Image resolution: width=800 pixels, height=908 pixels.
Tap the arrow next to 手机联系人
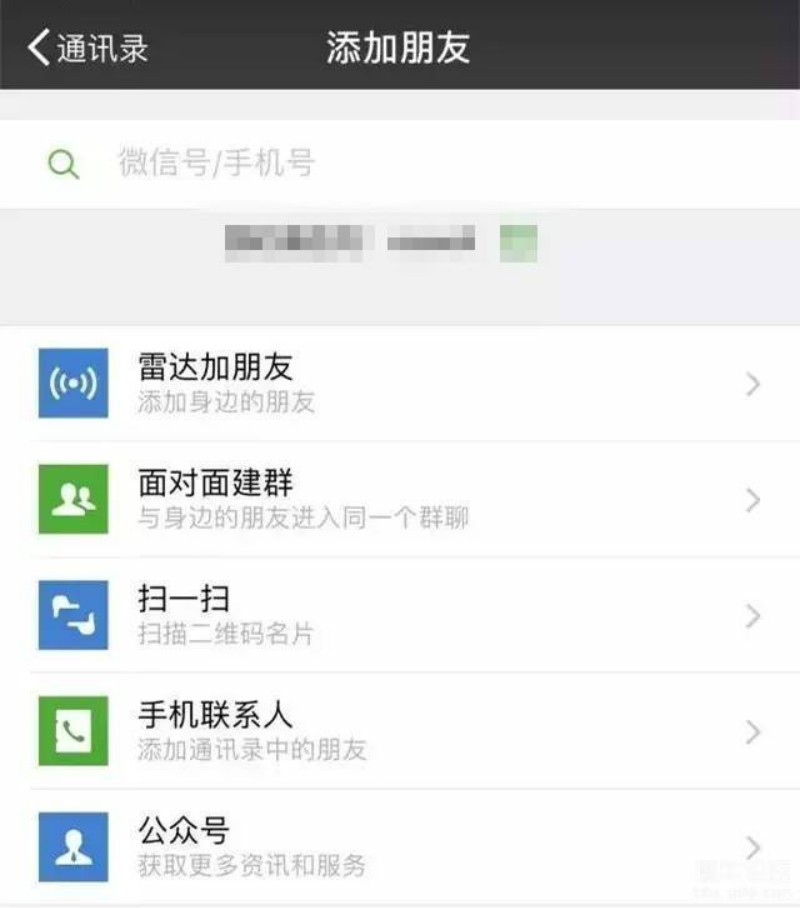pyautogui.click(x=754, y=731)
